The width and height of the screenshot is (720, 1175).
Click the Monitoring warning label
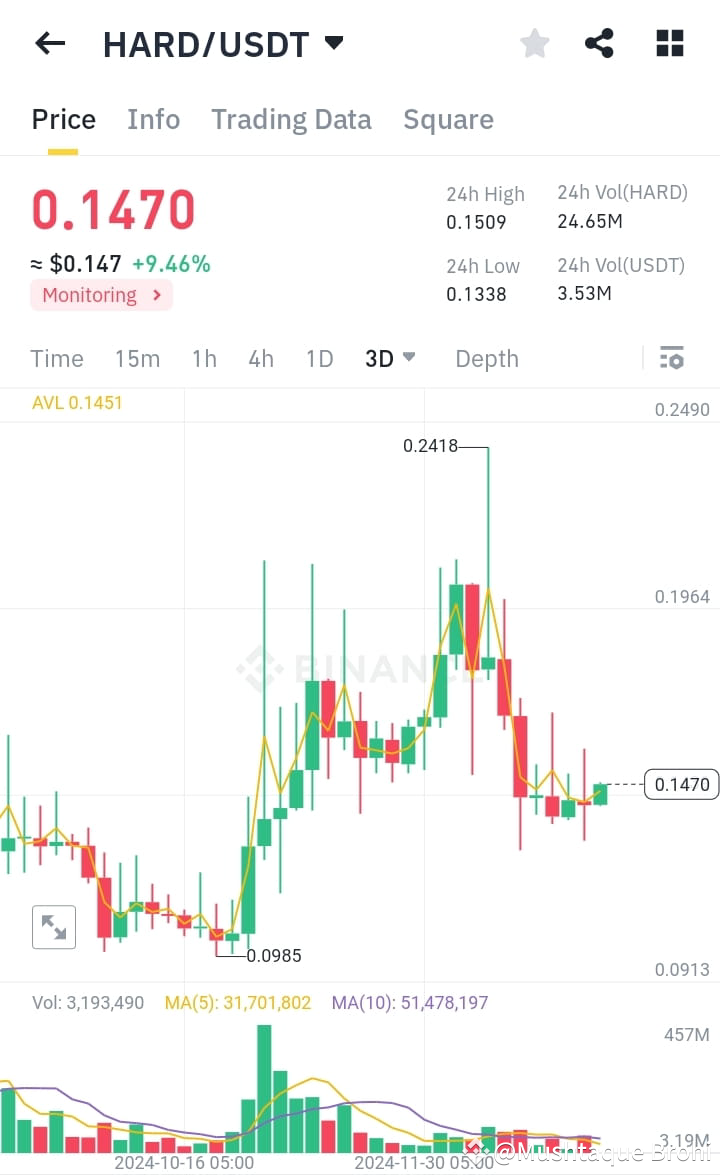[88, 295]
